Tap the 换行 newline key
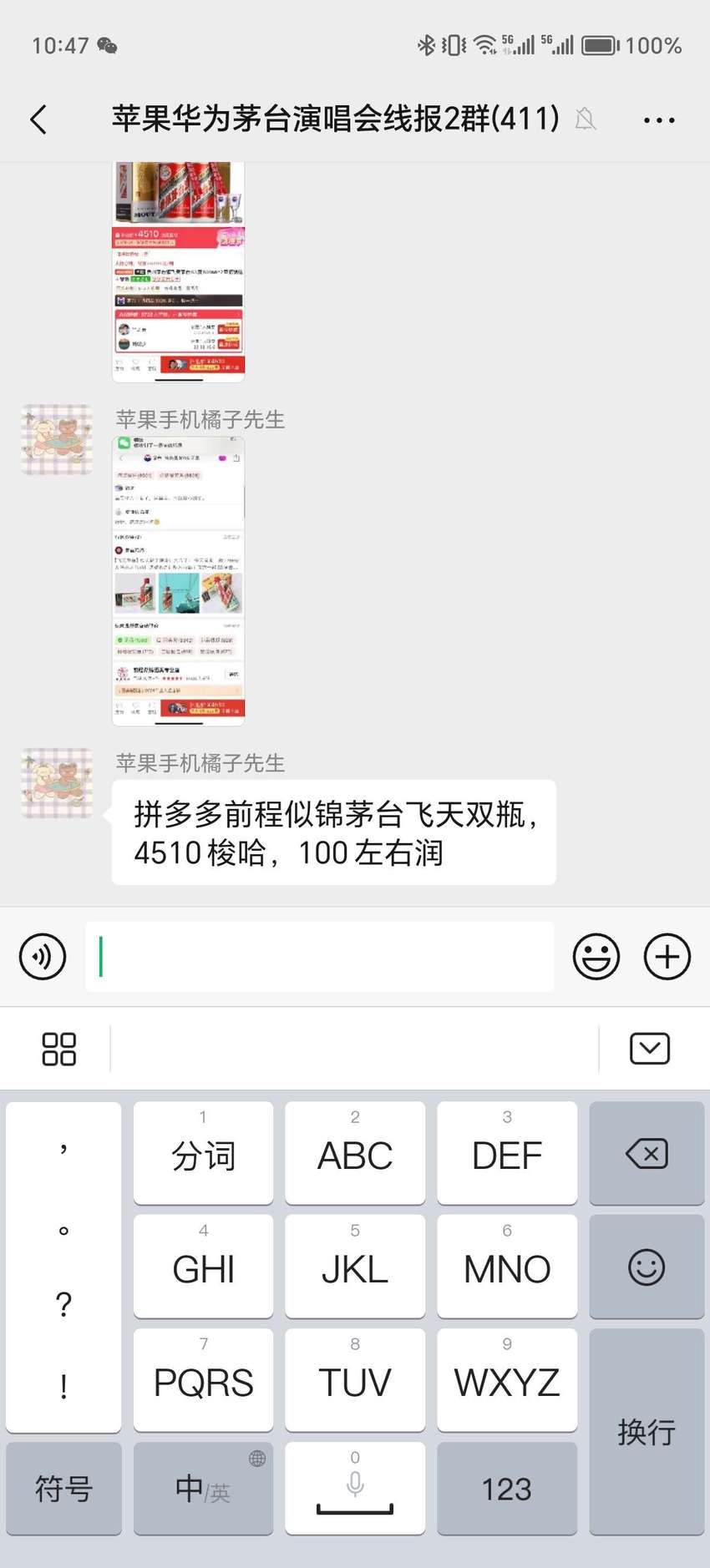 click(x=647, y=1432)
